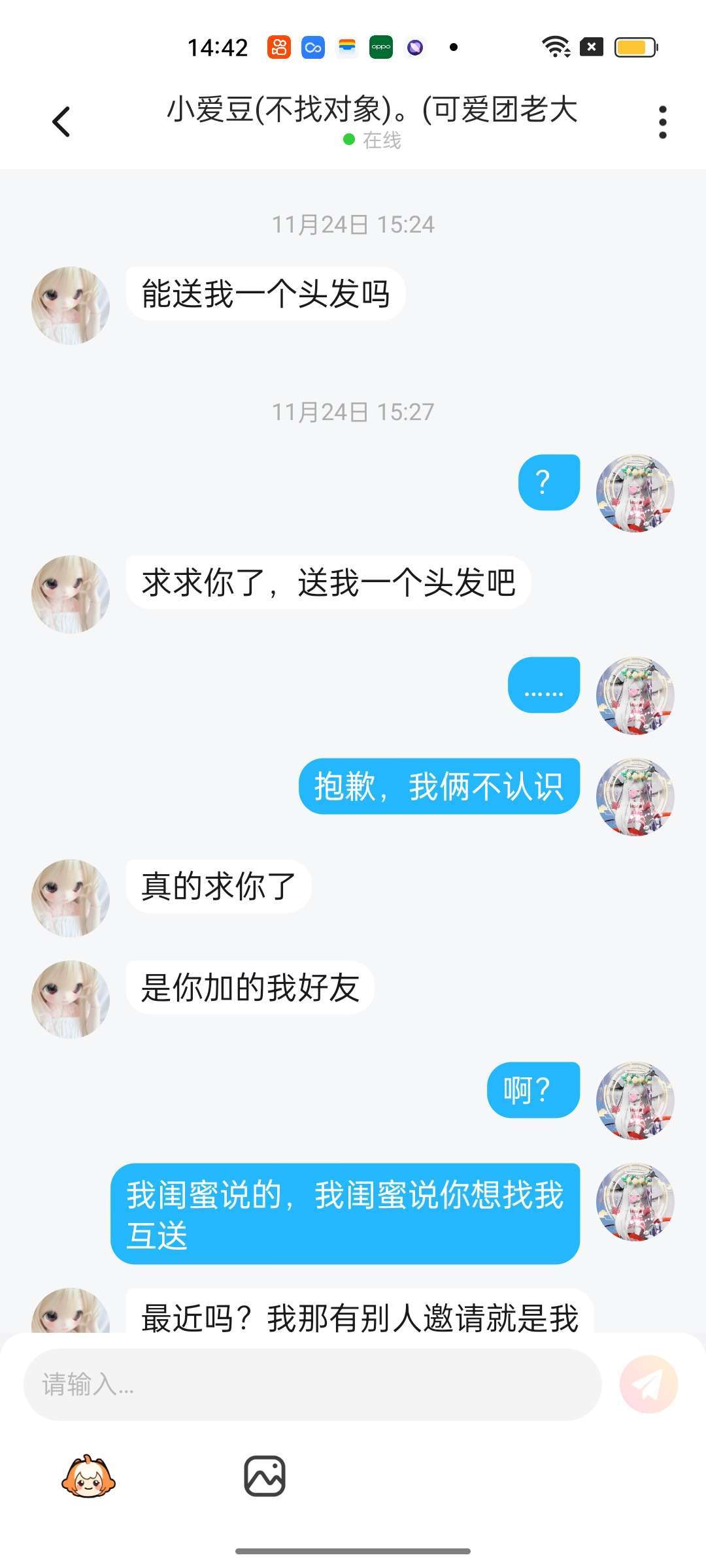Open the emoji sticker panel

click(88, 1476)
